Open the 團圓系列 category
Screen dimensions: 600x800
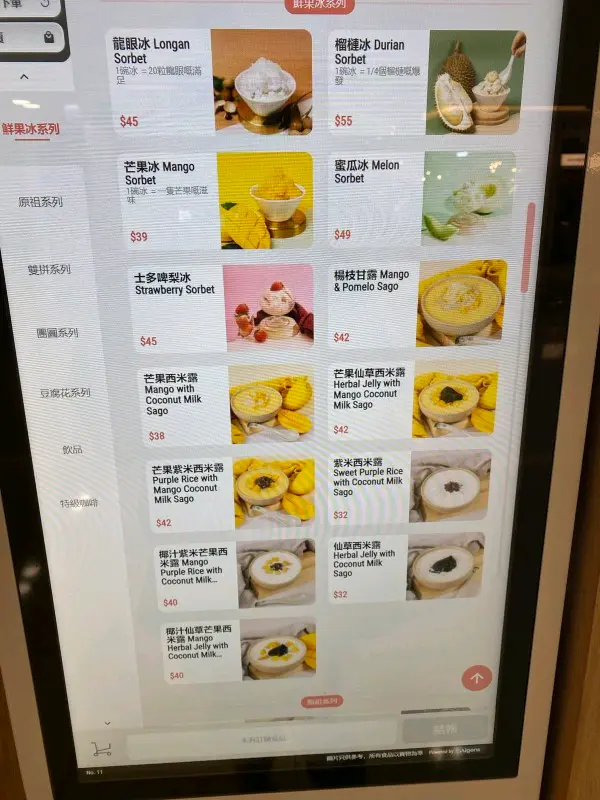[57, 333]
